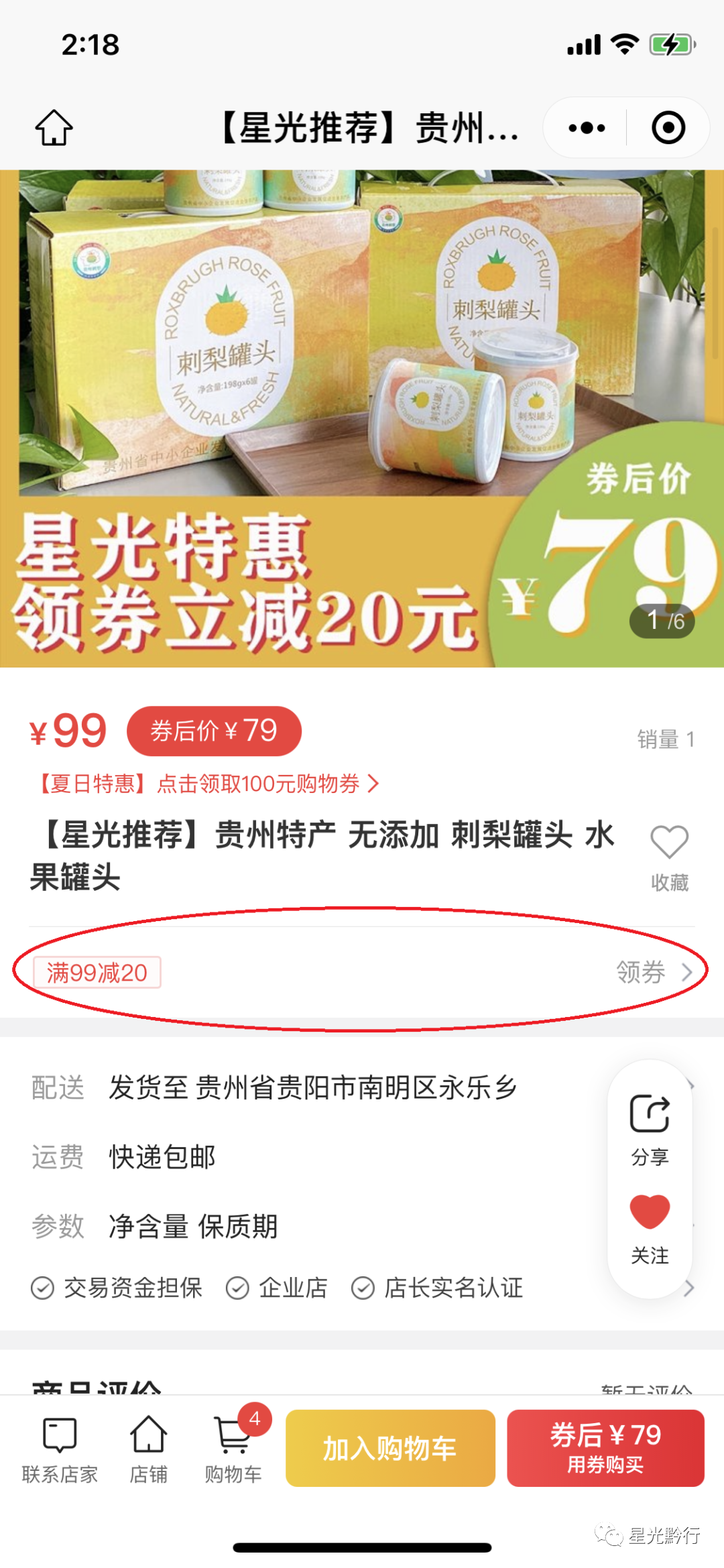Open the three-dot more menu

(x=587, y=127)
